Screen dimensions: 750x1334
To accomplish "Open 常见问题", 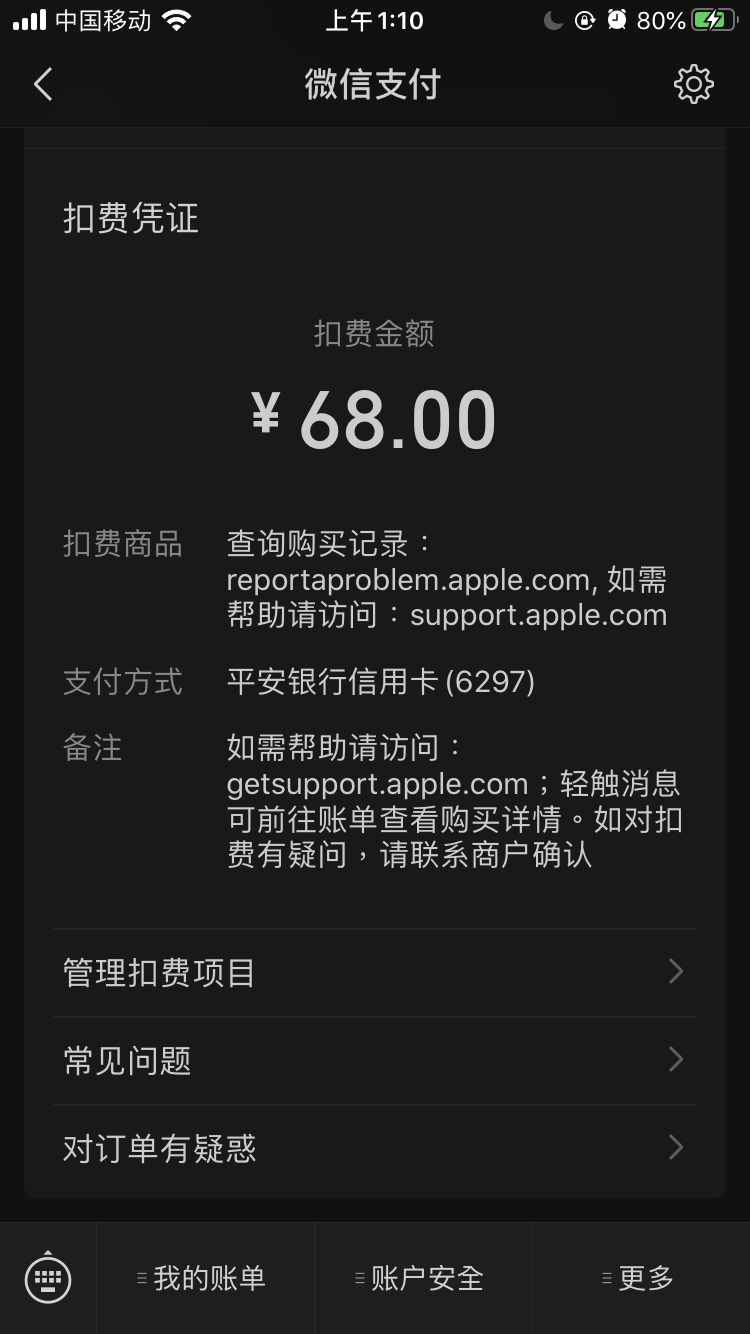I will pyautogui.click(x=374, y=1060).
